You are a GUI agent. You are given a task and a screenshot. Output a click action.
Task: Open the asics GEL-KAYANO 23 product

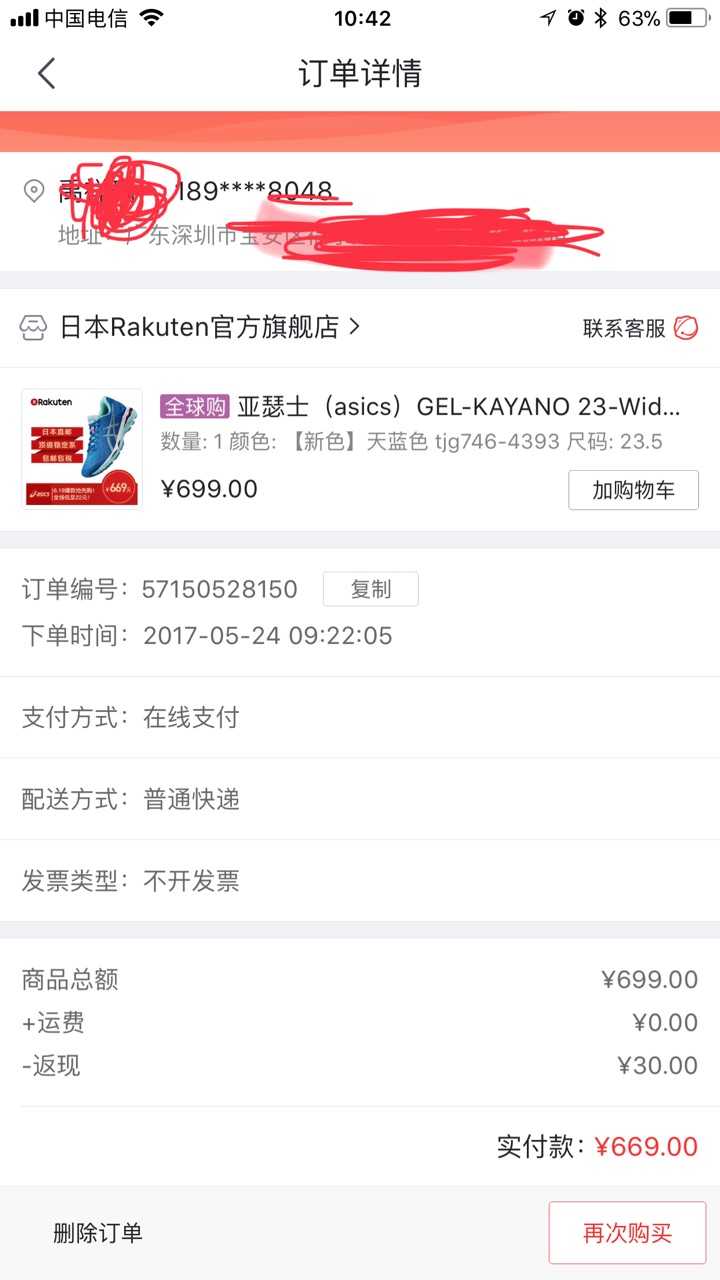point(458,407)
